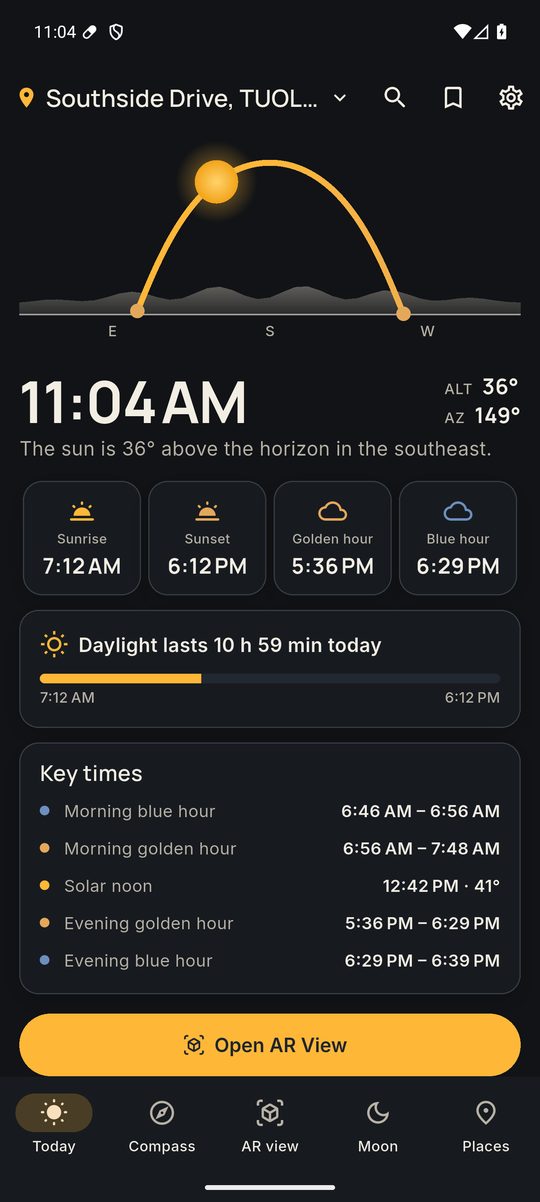Tap the Golden hour 5:36 PM card
The image size is (540, 1202).
tap(333, 538)
